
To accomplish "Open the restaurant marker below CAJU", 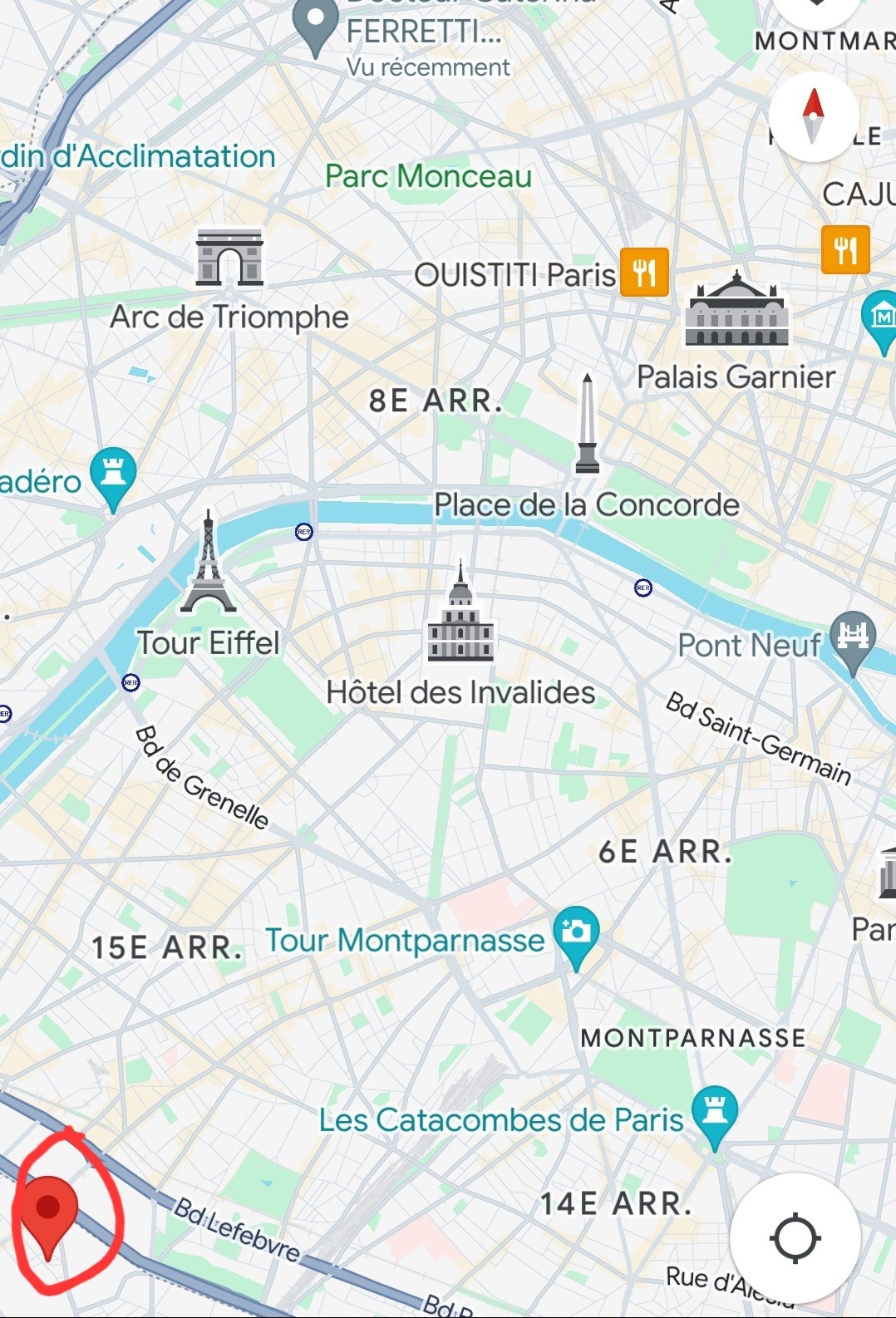I will [x=845, y=249].
